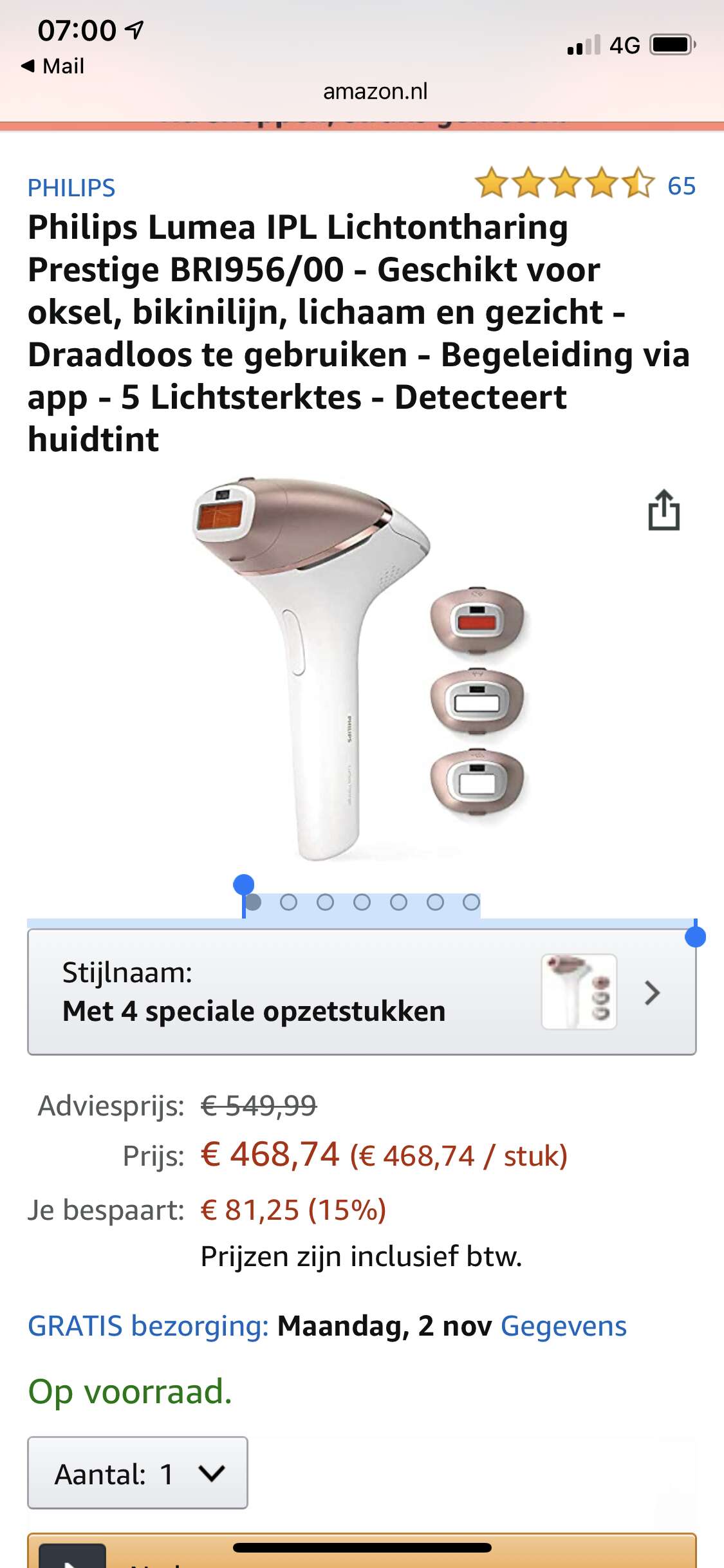The height and width of the screenshot is (1568, 724).
Task: Open the Stijlnaam style selector
Action: pyautogui.click(x=361, y=992)
